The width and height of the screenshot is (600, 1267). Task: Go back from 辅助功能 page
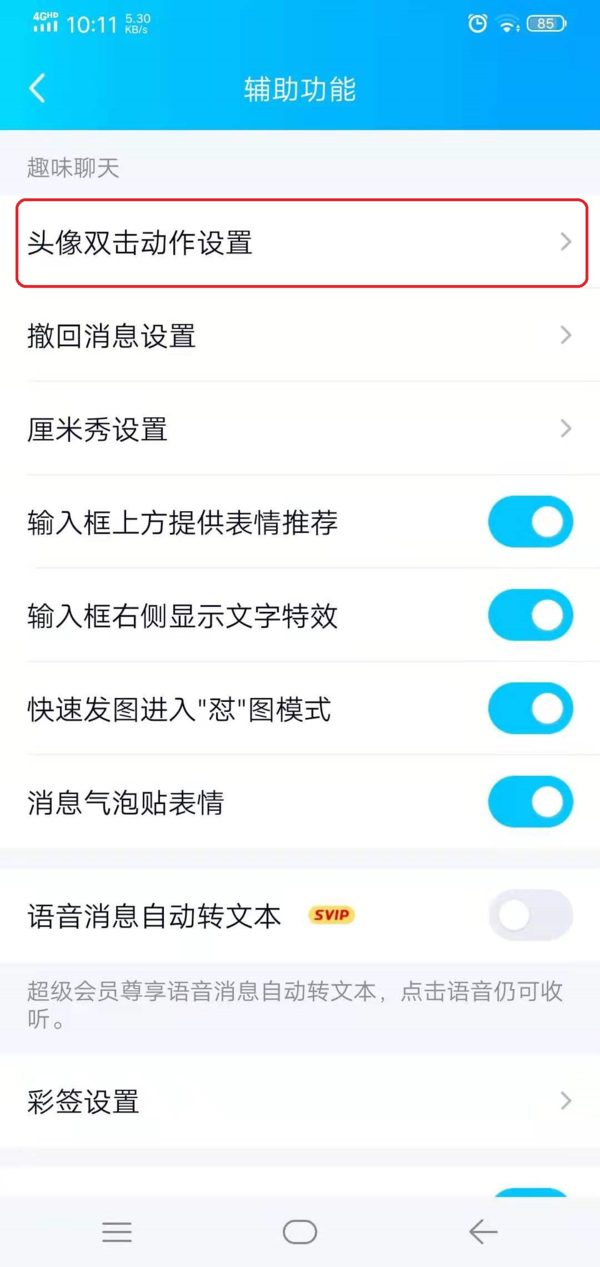pos(38,88)
